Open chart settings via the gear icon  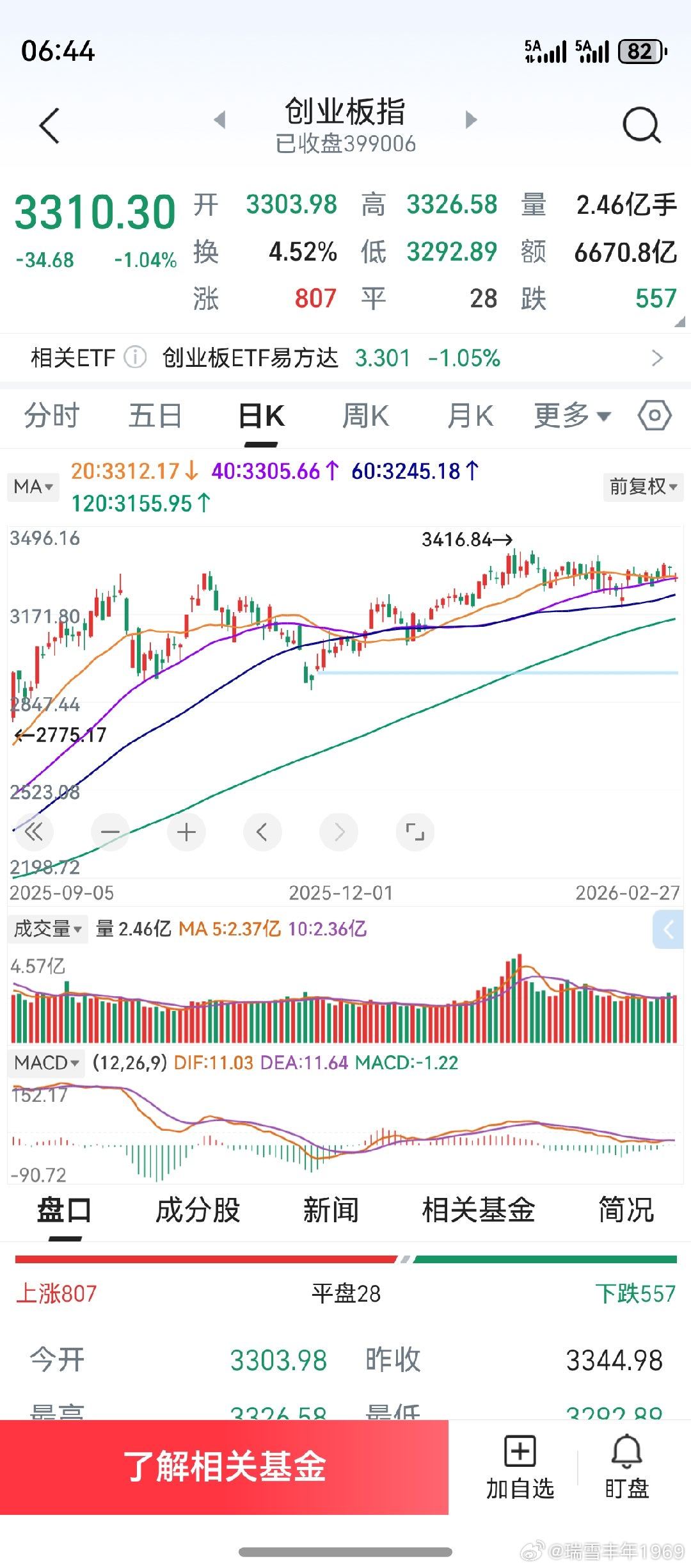654,416
